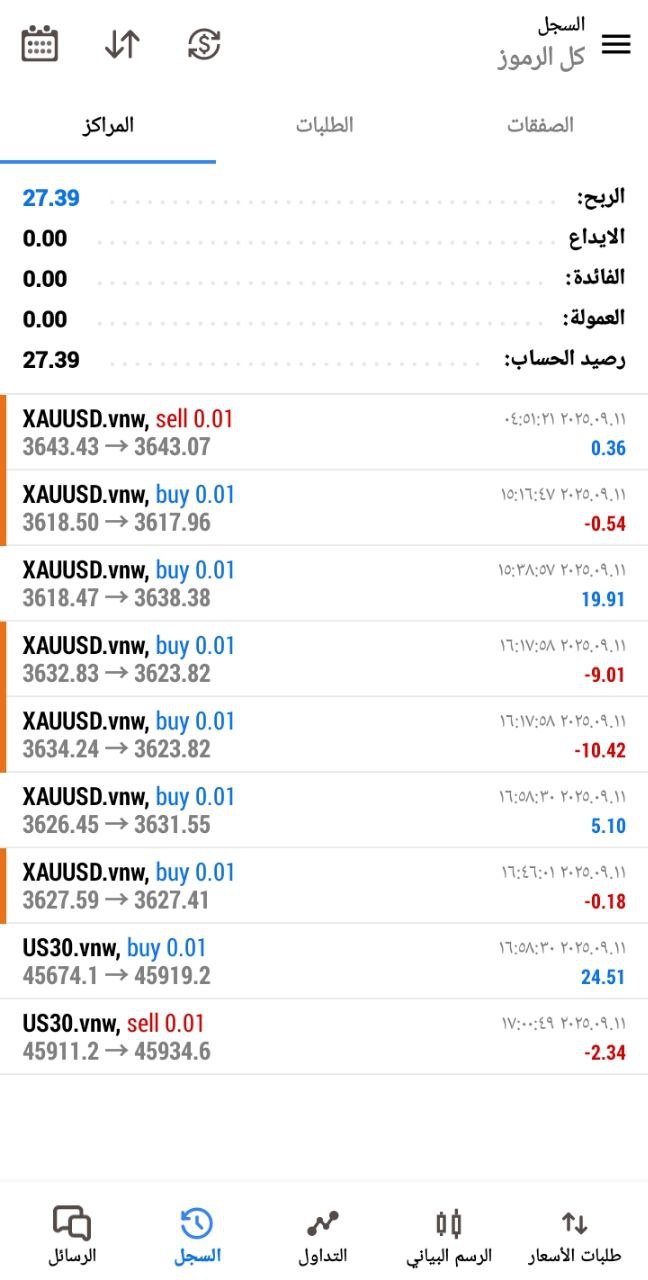Select the المراكز tab
The width and height of the screenshot is (648, 1280).
108,126
